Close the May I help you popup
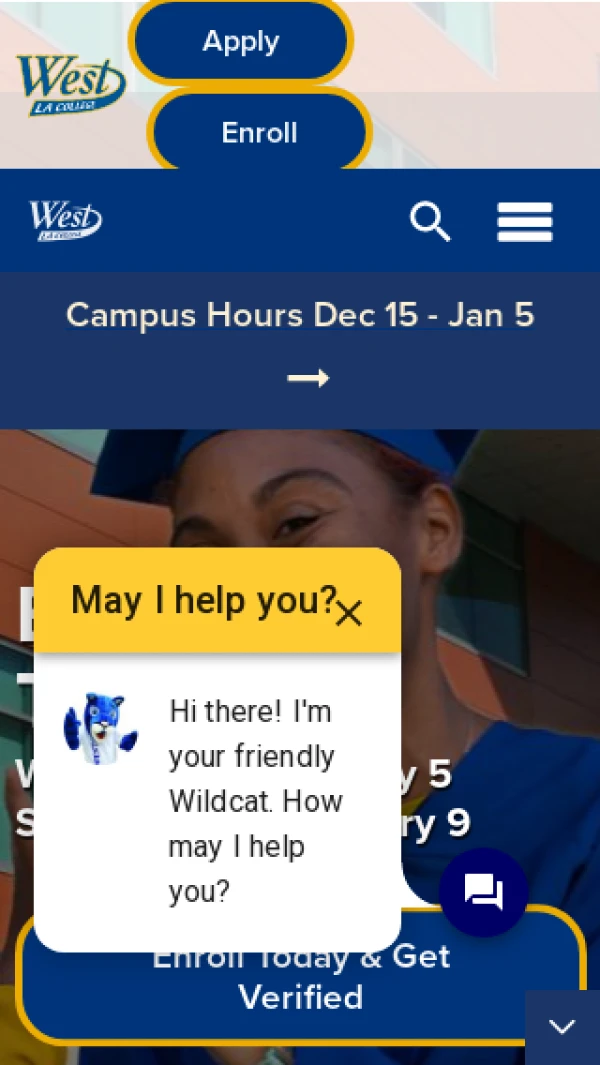This screenshot has width=600, height=1065. coord(349,613)
